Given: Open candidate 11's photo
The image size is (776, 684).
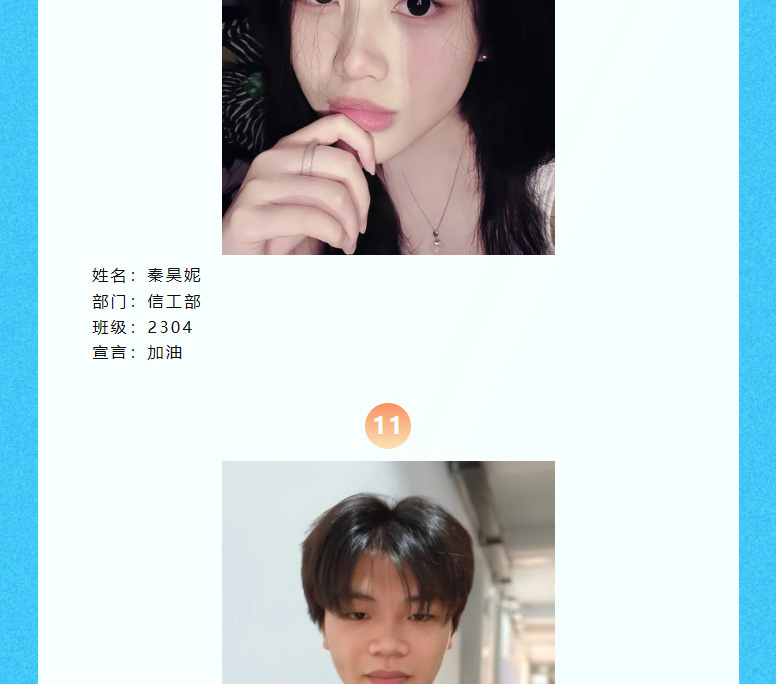Looking at the screenshot, I should pos(388,572).
